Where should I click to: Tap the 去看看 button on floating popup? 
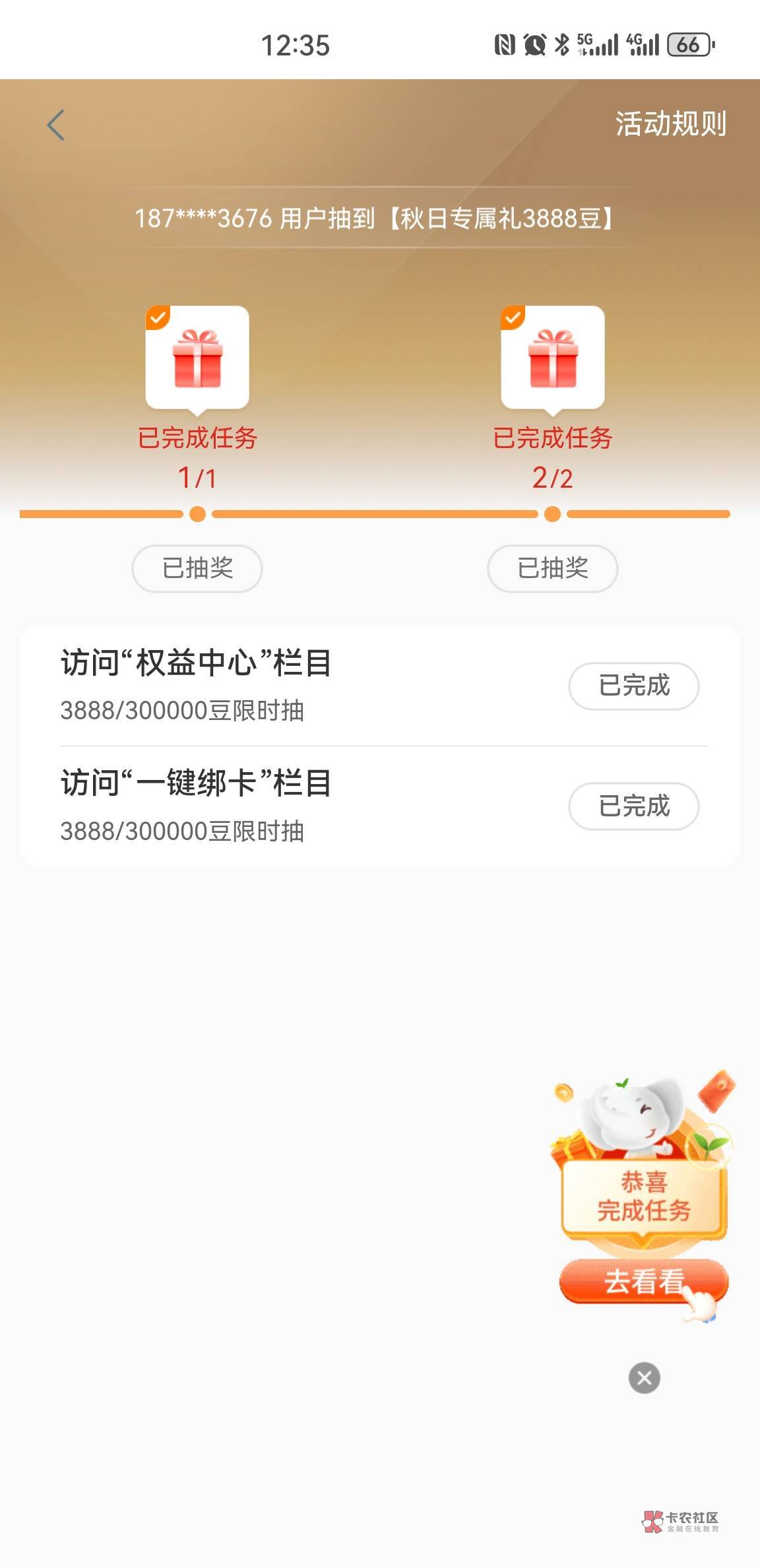coord(643,1282)
